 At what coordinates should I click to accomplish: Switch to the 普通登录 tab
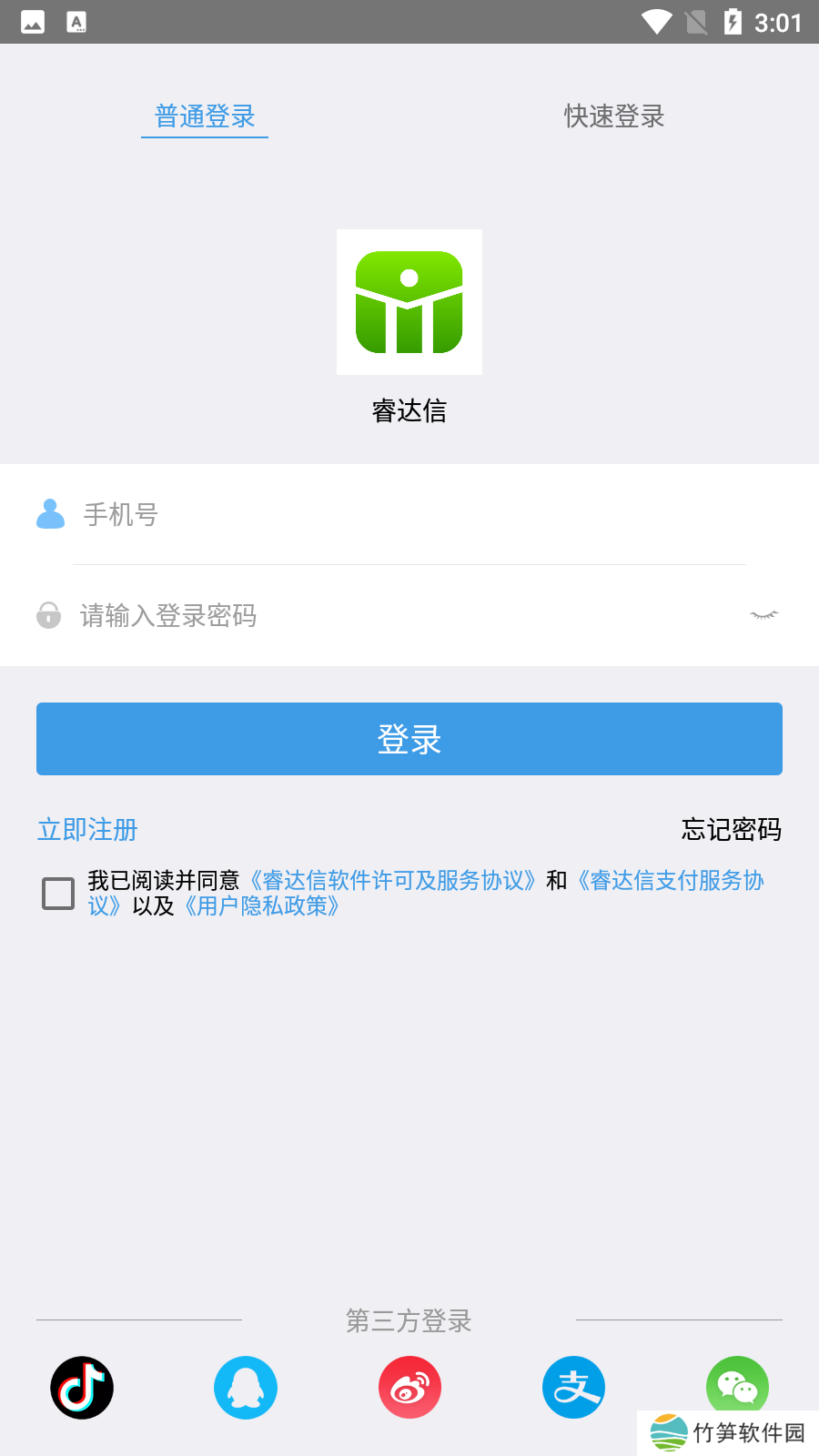pos(205,116)
